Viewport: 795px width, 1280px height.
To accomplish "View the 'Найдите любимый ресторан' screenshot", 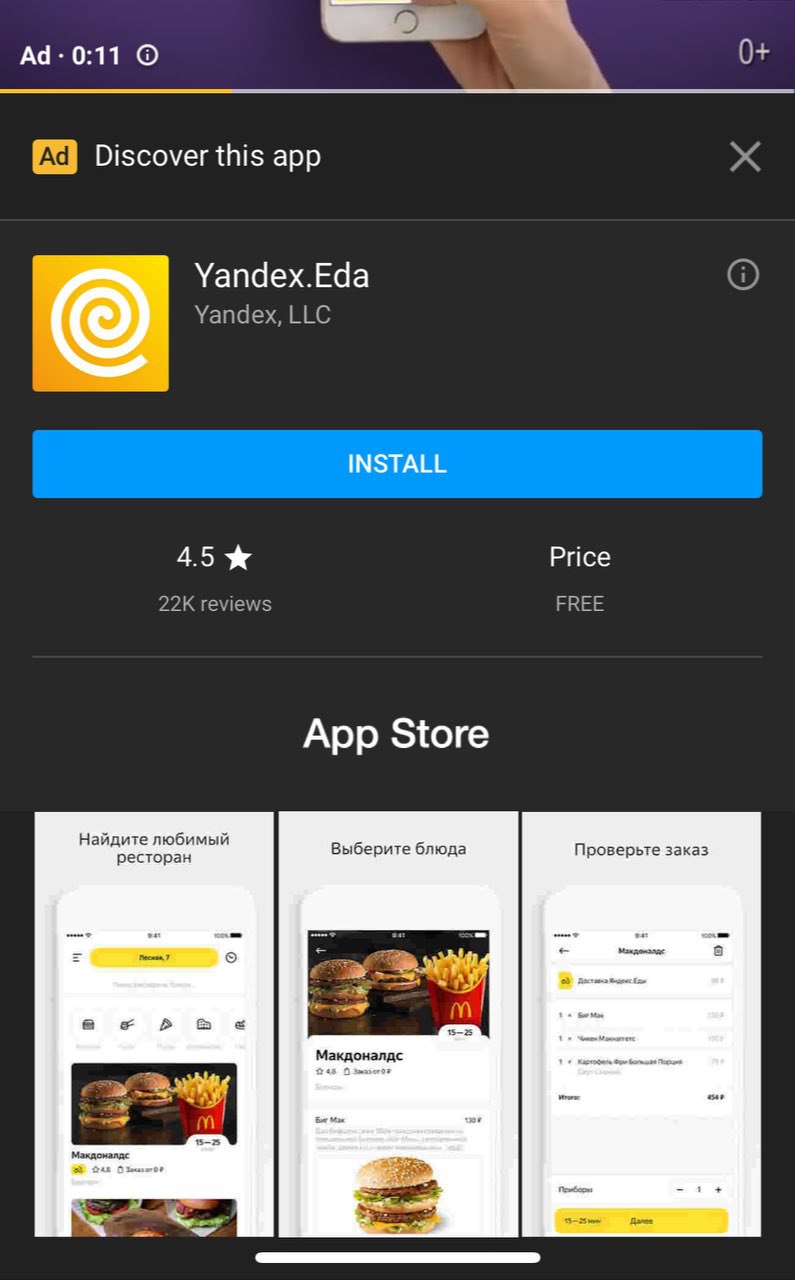I will [154, 1024].
